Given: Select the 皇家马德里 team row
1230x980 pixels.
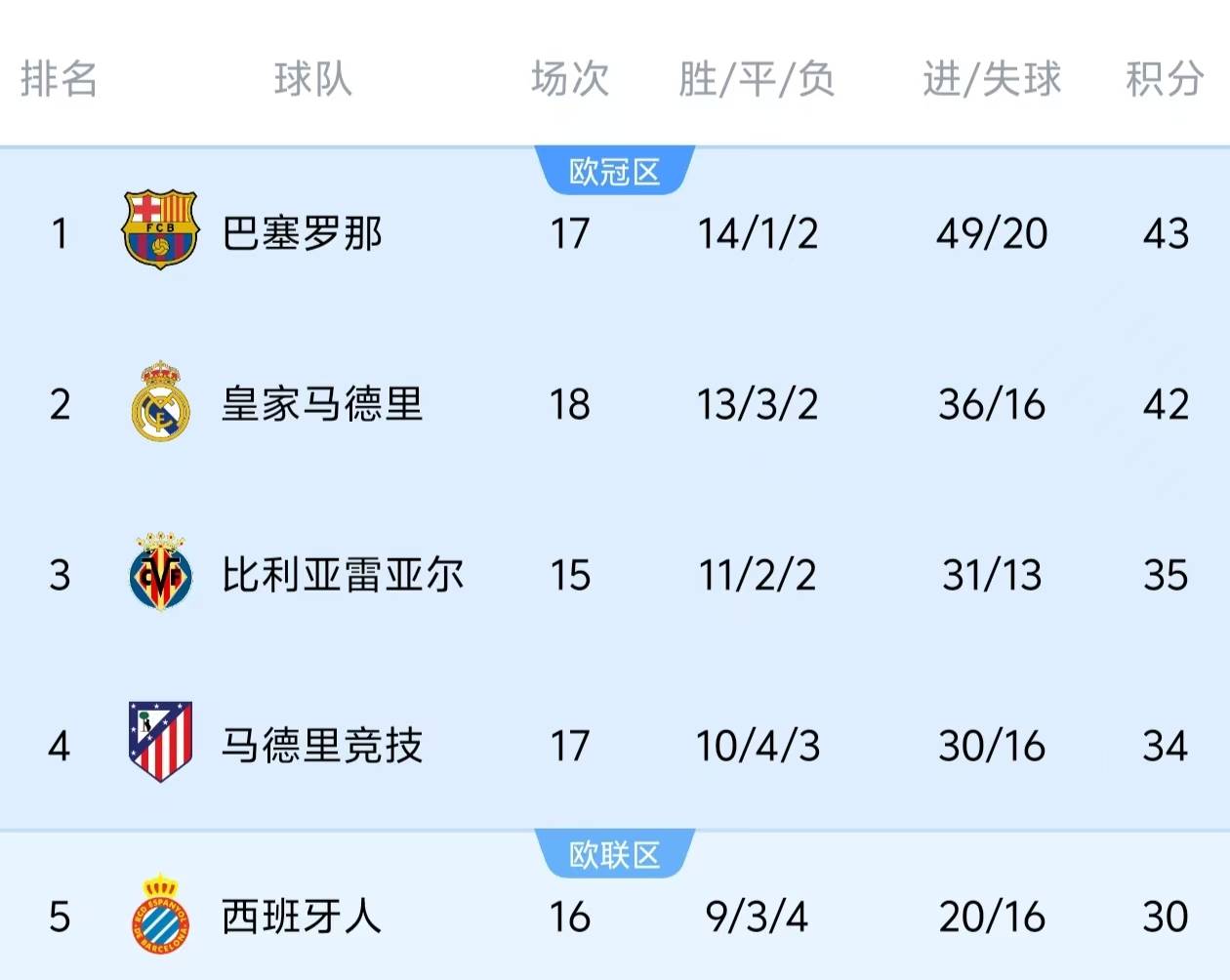Looking at the screenshot, I should click(x=322, y=404).
